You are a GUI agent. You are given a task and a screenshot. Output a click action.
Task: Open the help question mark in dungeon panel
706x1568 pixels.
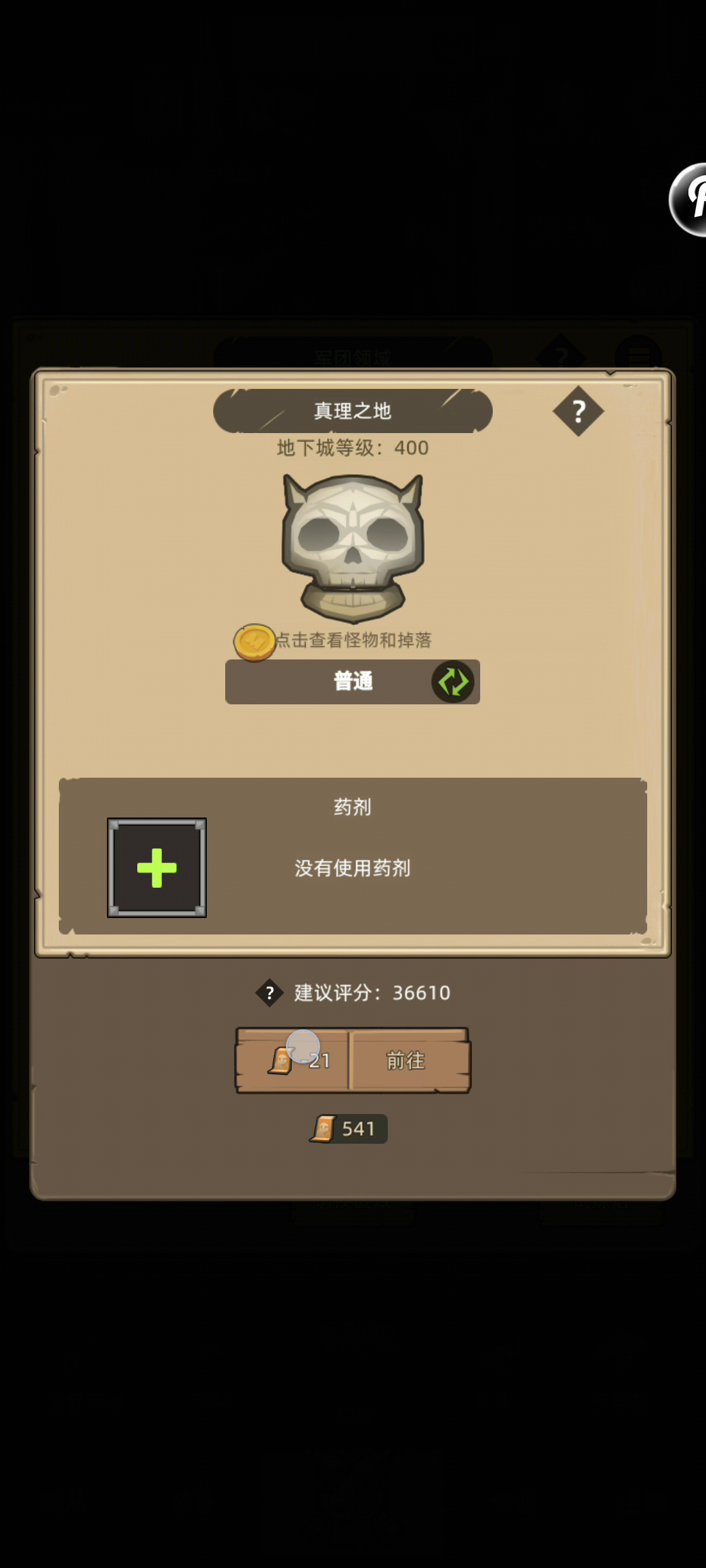(x=578, y=412)
